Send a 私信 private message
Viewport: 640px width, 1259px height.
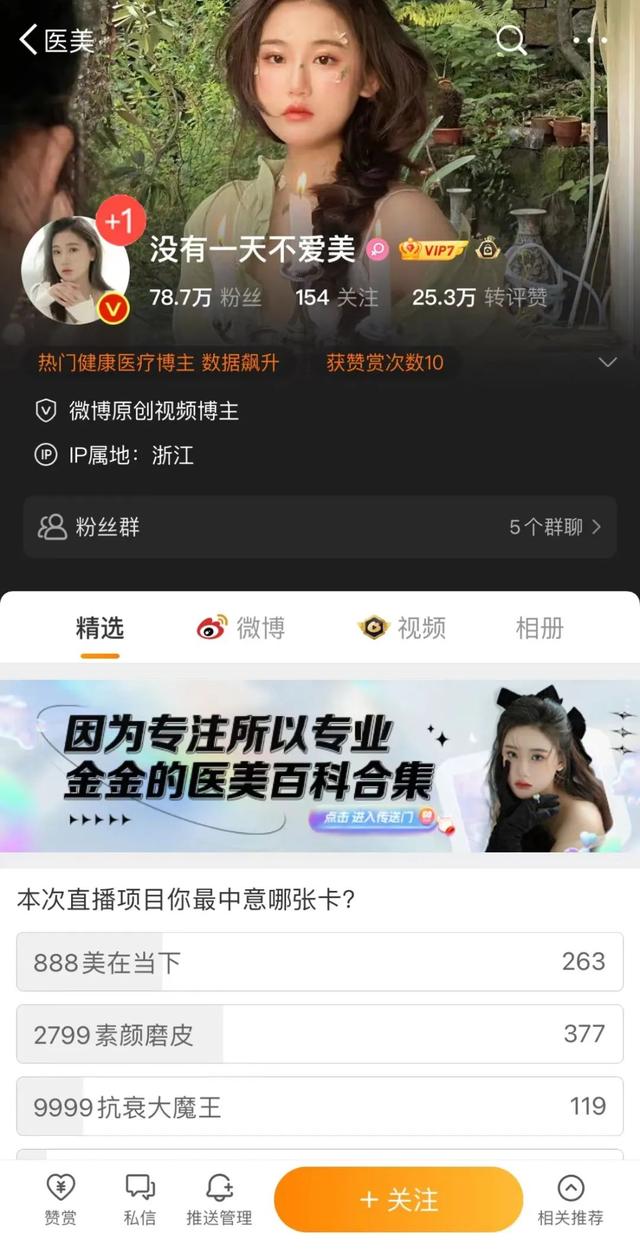[140, 1200]
